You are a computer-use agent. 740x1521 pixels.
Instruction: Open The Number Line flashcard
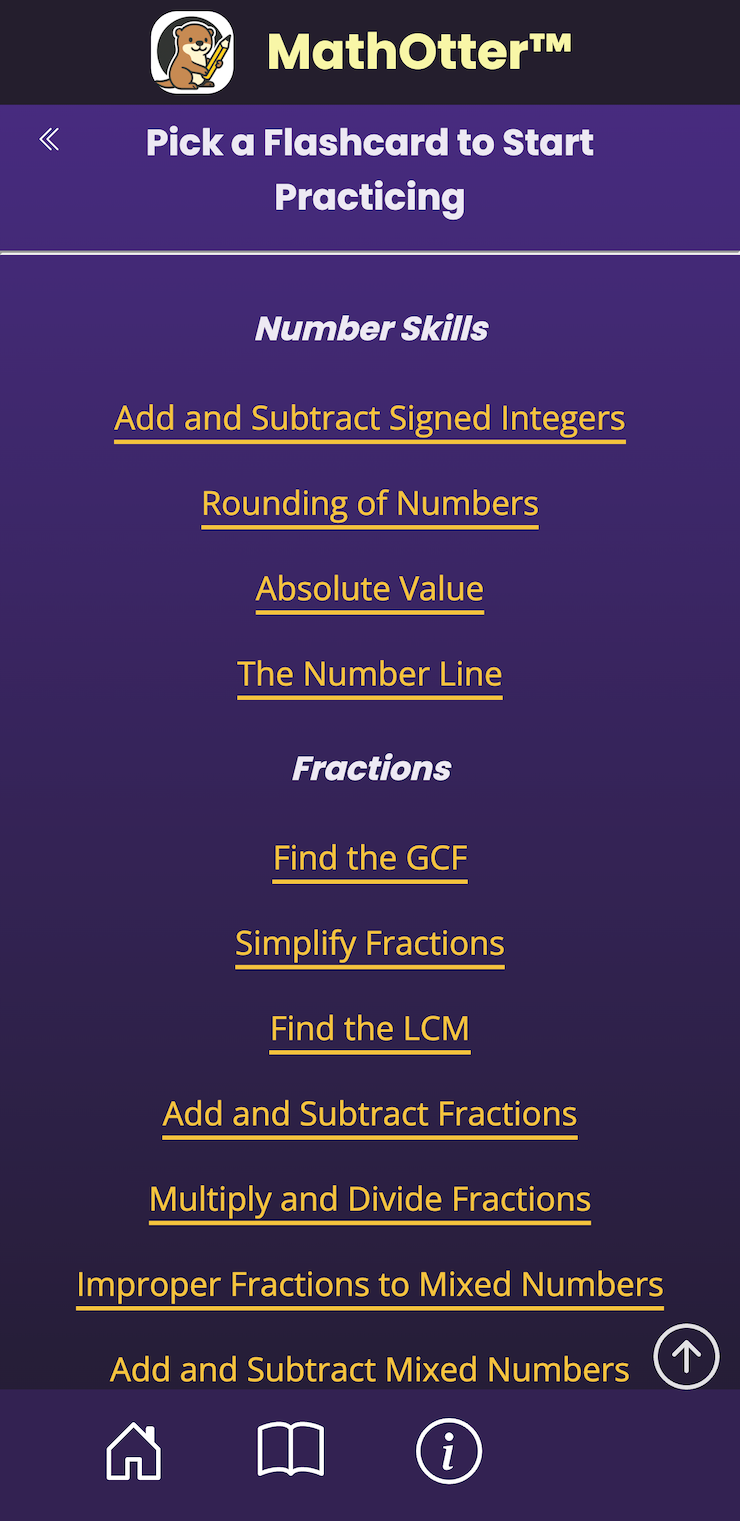(370, 674)
